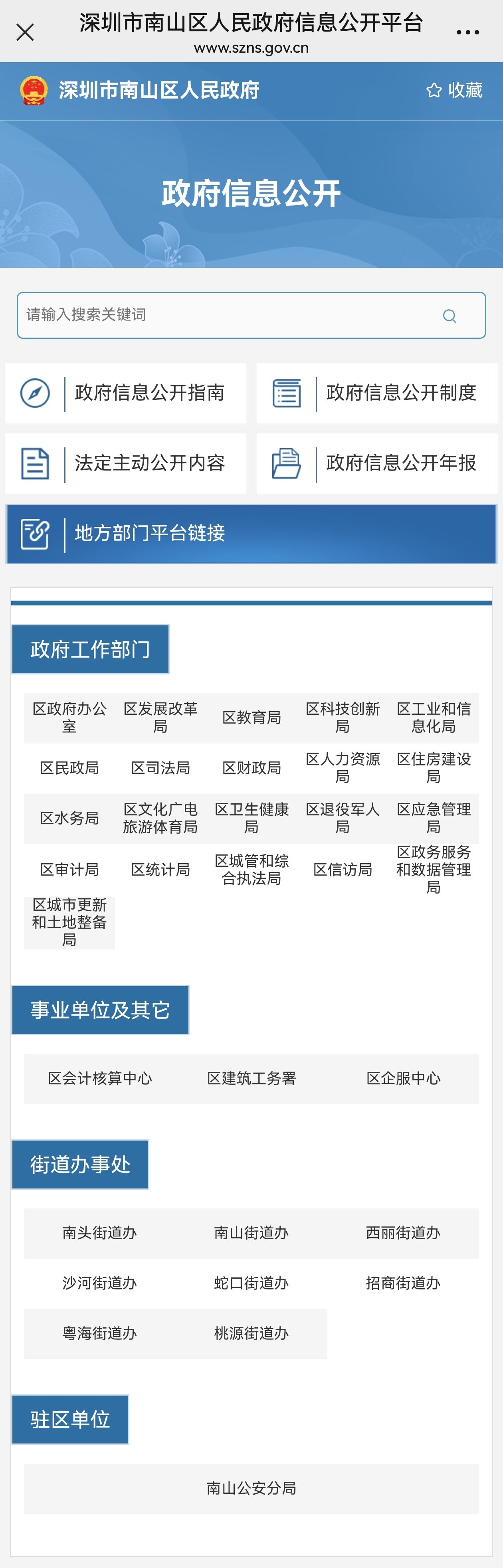Open the 区教育局 link
The height and width of the screenshot is (1568, 503).
click(252, 718)
